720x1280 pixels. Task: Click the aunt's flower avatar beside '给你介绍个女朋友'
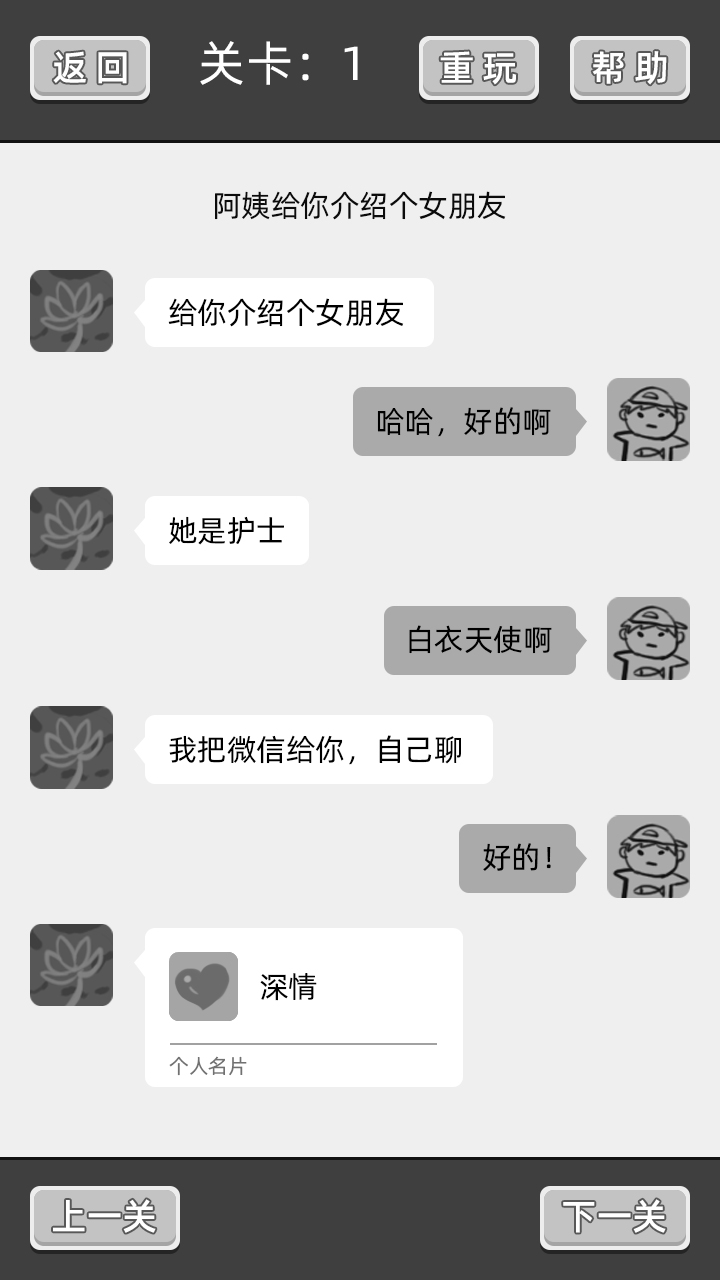point(71,311)
